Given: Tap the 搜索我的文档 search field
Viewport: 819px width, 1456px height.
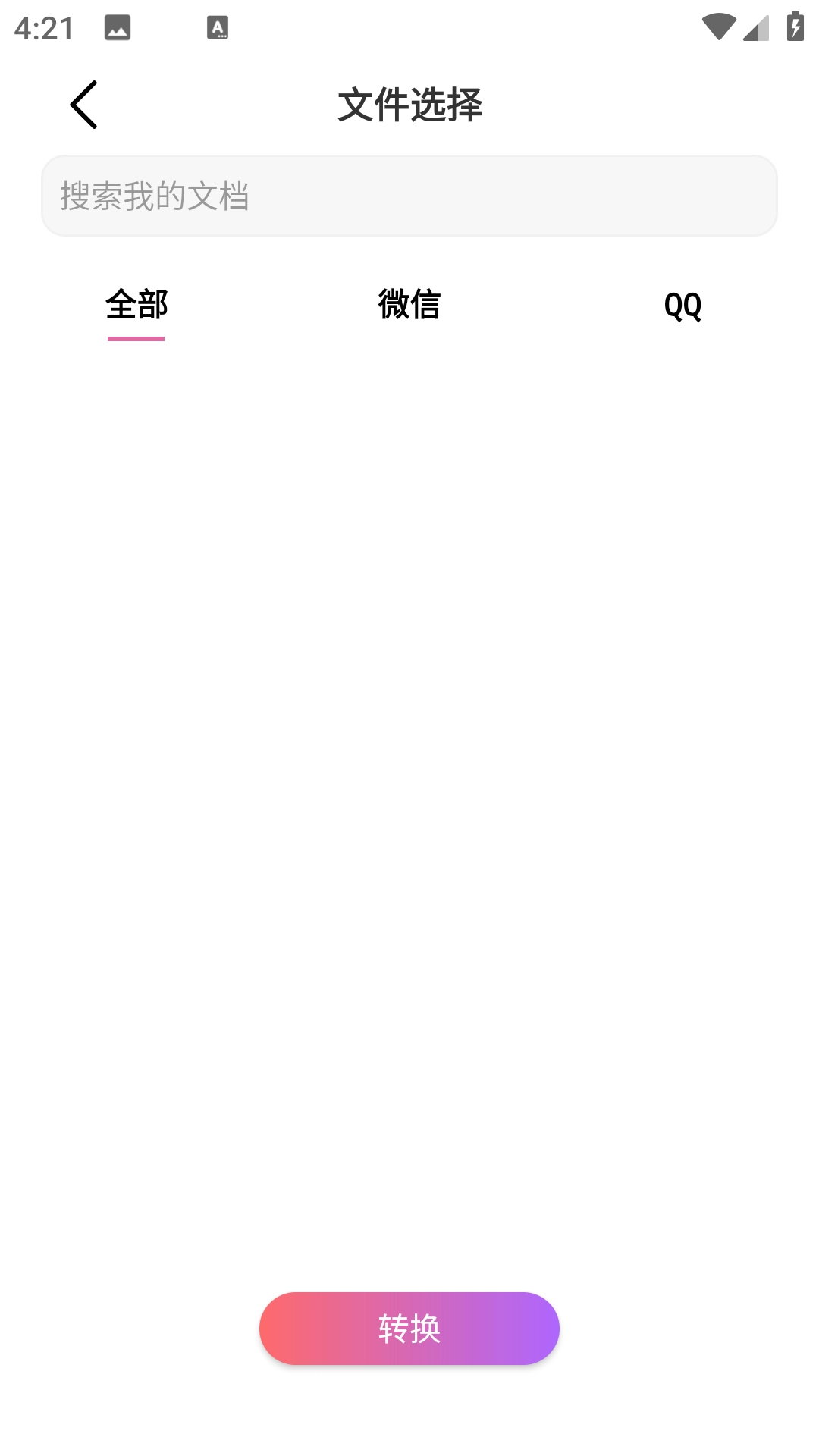Looking at the screenshot, I should (x=409, y=196).
